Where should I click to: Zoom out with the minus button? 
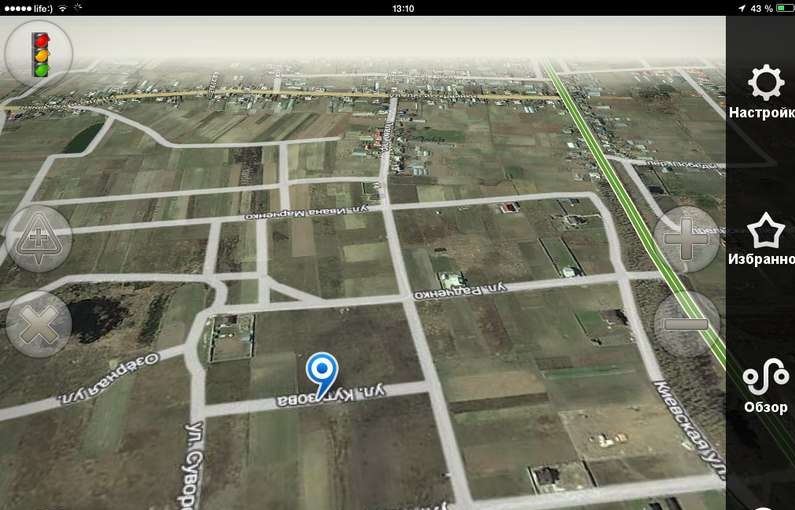[687, 324]
